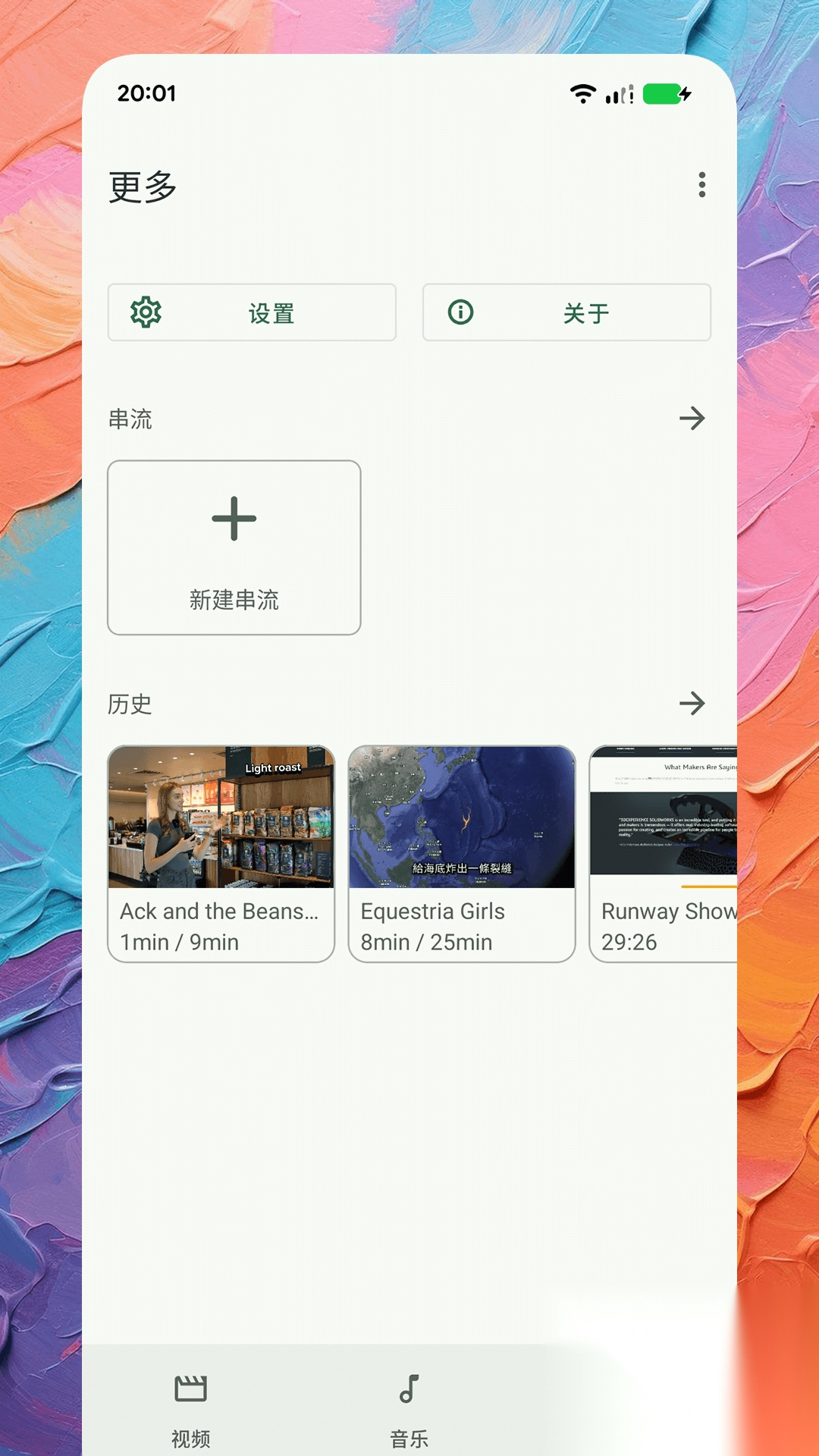Check the Wi-Fi status icon
The image size is (819, 1456).
[x=582, y=93]
